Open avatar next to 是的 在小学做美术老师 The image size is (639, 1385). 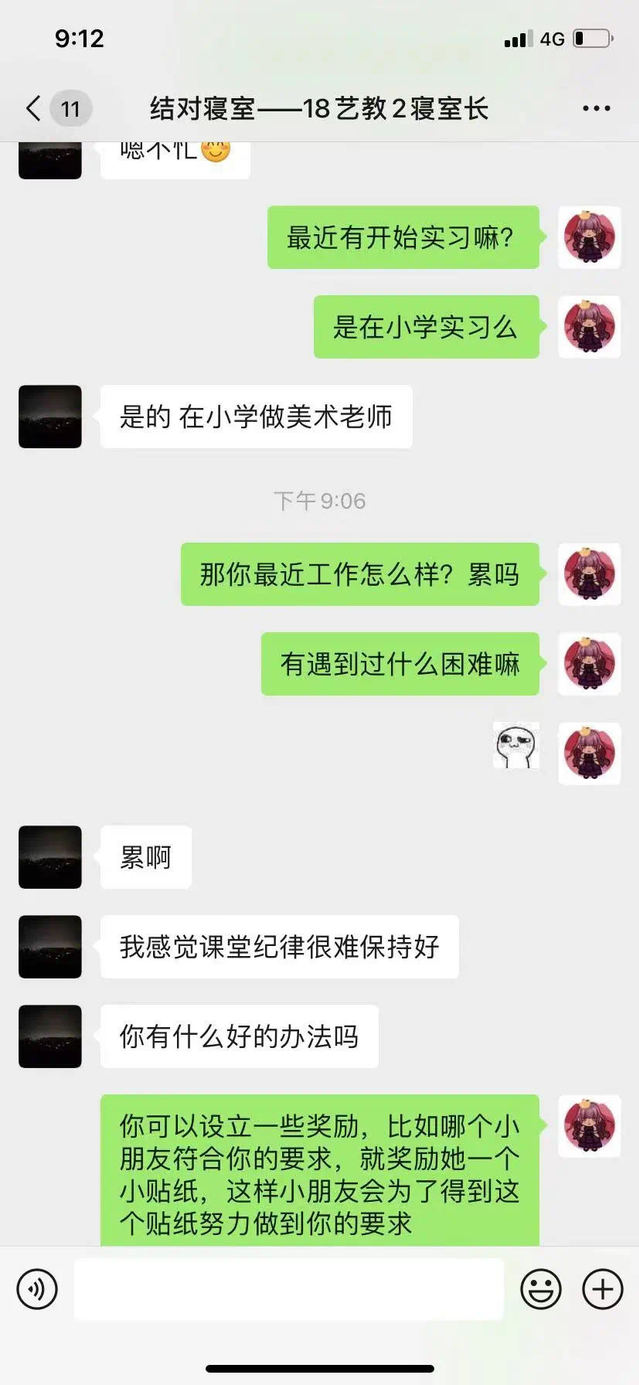tap(50, 417)
